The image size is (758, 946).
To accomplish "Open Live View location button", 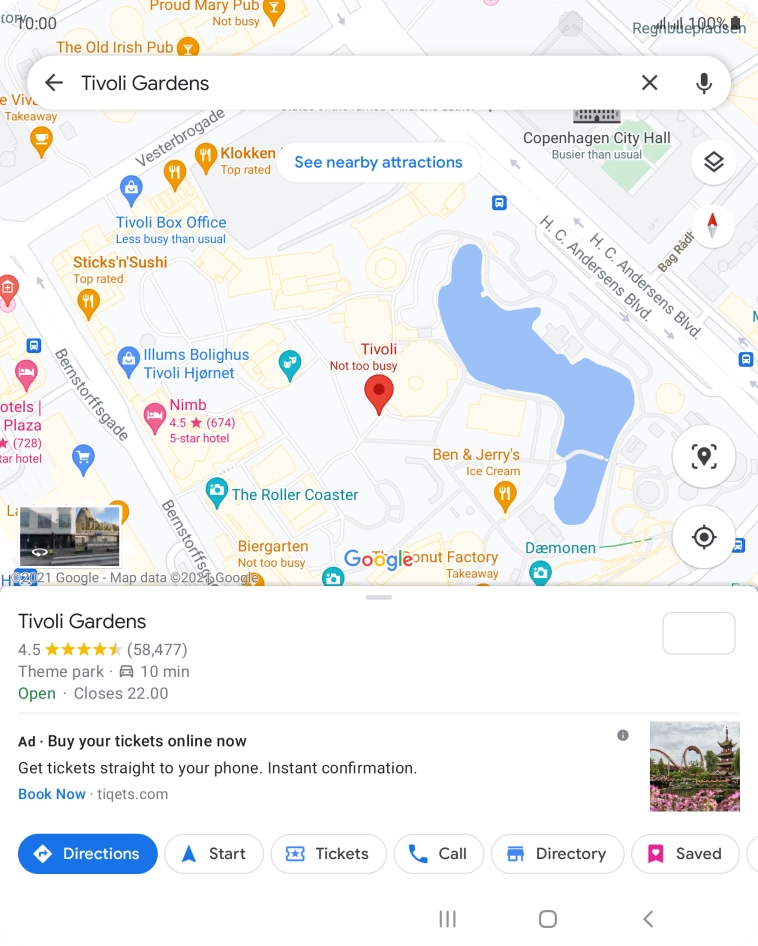I will point(704,457).
